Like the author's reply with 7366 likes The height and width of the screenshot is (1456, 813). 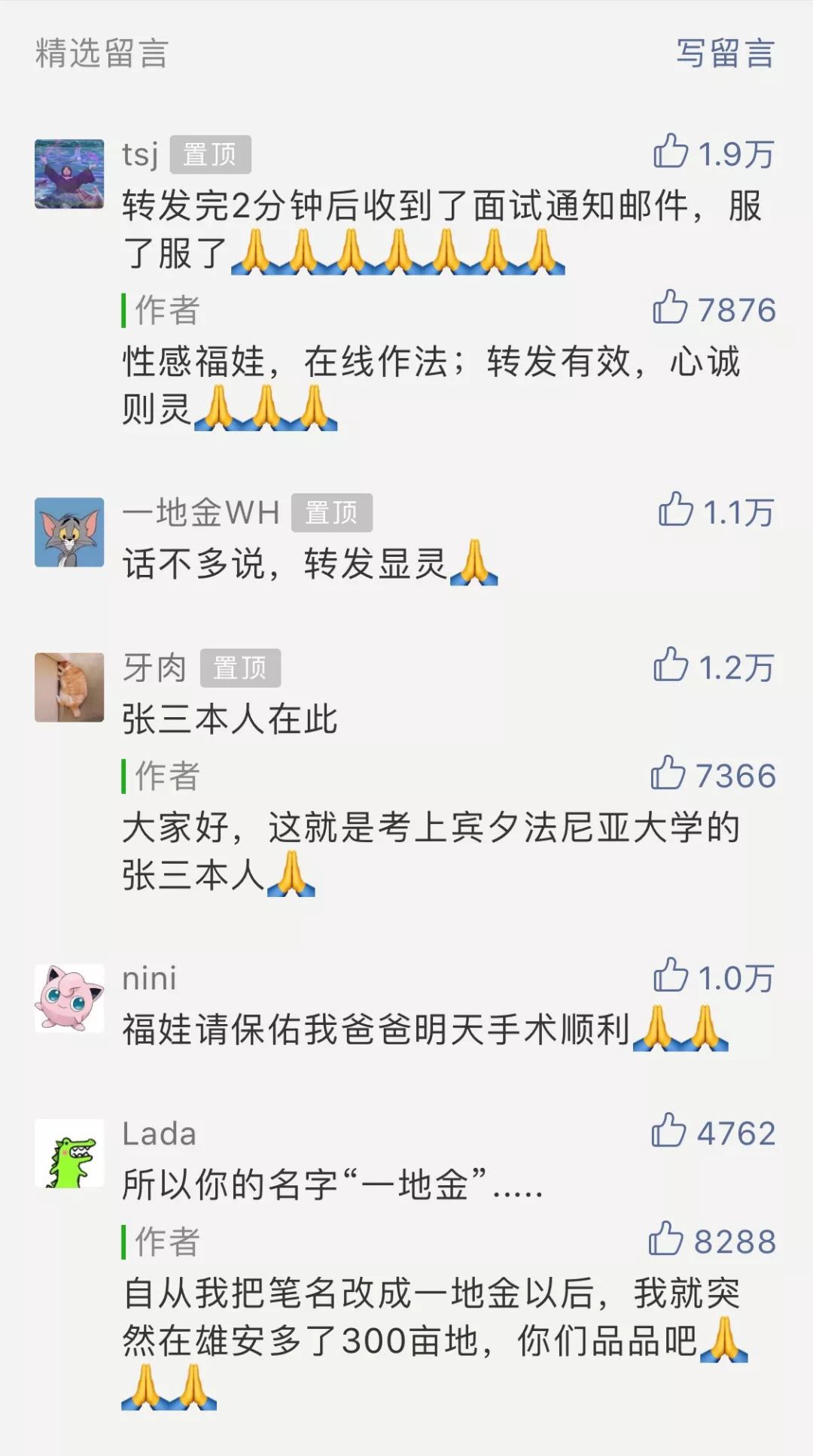coord(668,774)
